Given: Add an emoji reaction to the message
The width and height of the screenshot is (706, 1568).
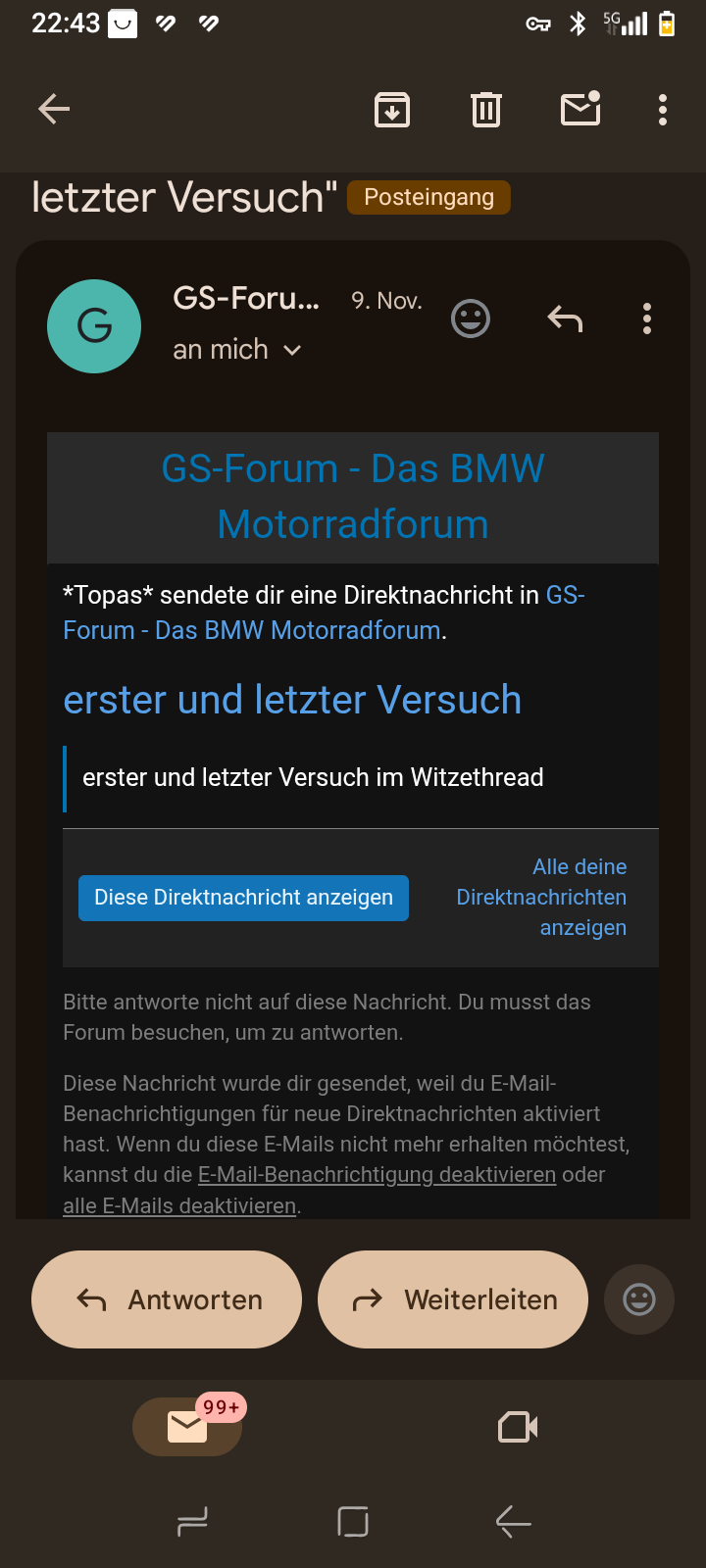Looking at the screenshot, I should coord(471,318).
